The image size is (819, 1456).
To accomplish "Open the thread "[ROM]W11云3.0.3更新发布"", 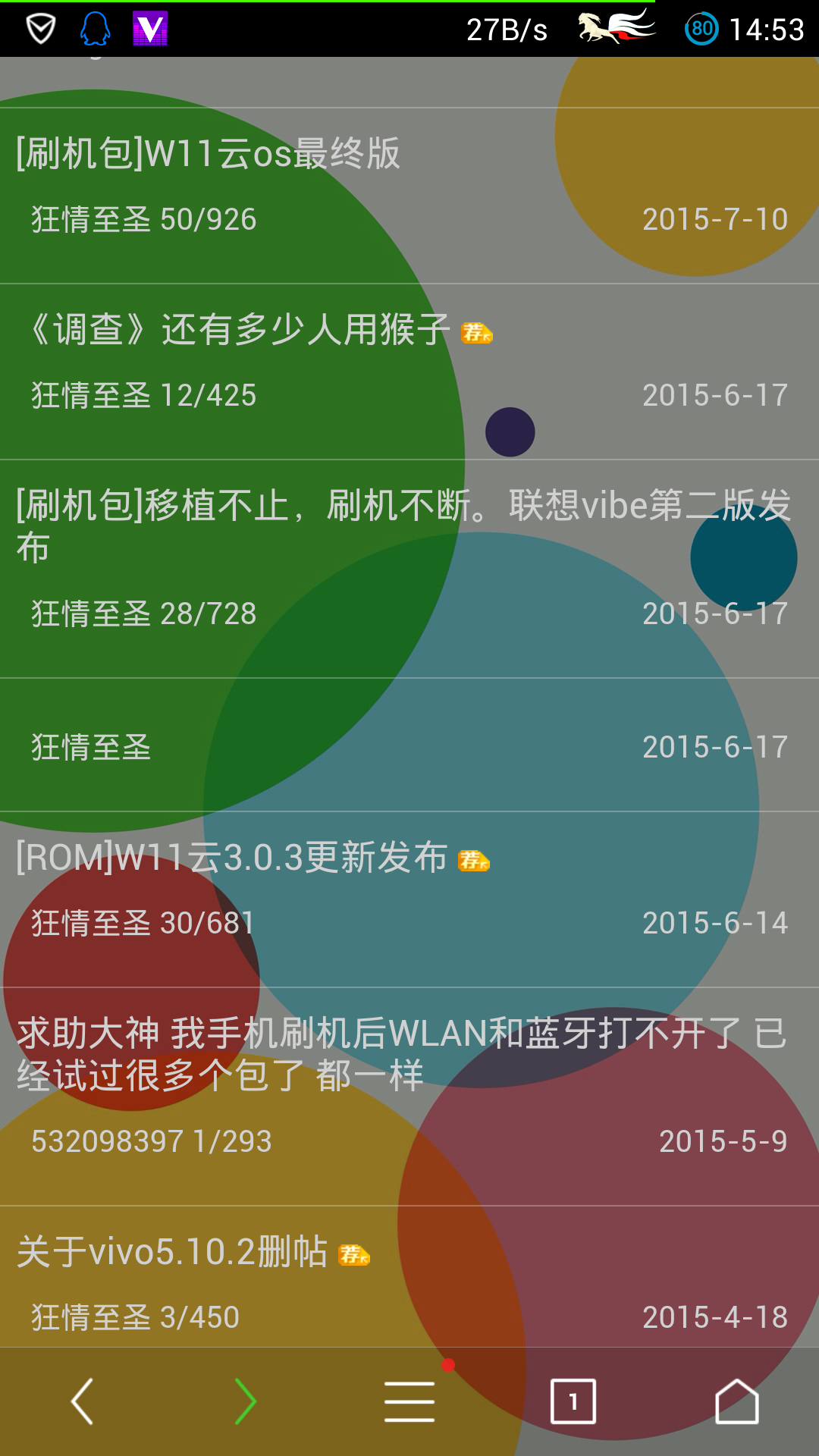I will tap(232, 858).
